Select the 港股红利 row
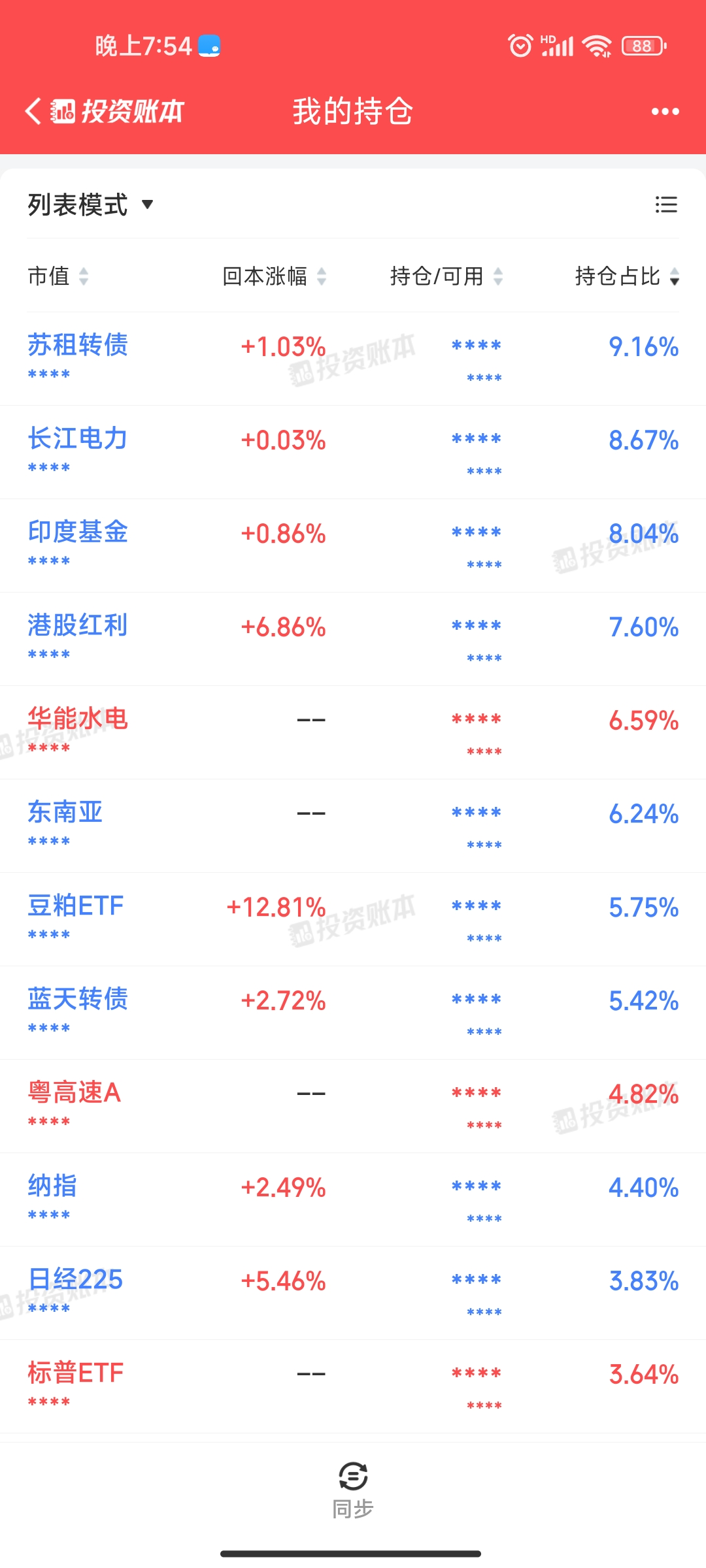Viewport: 706px width, 1568px height. click(78, 626)
